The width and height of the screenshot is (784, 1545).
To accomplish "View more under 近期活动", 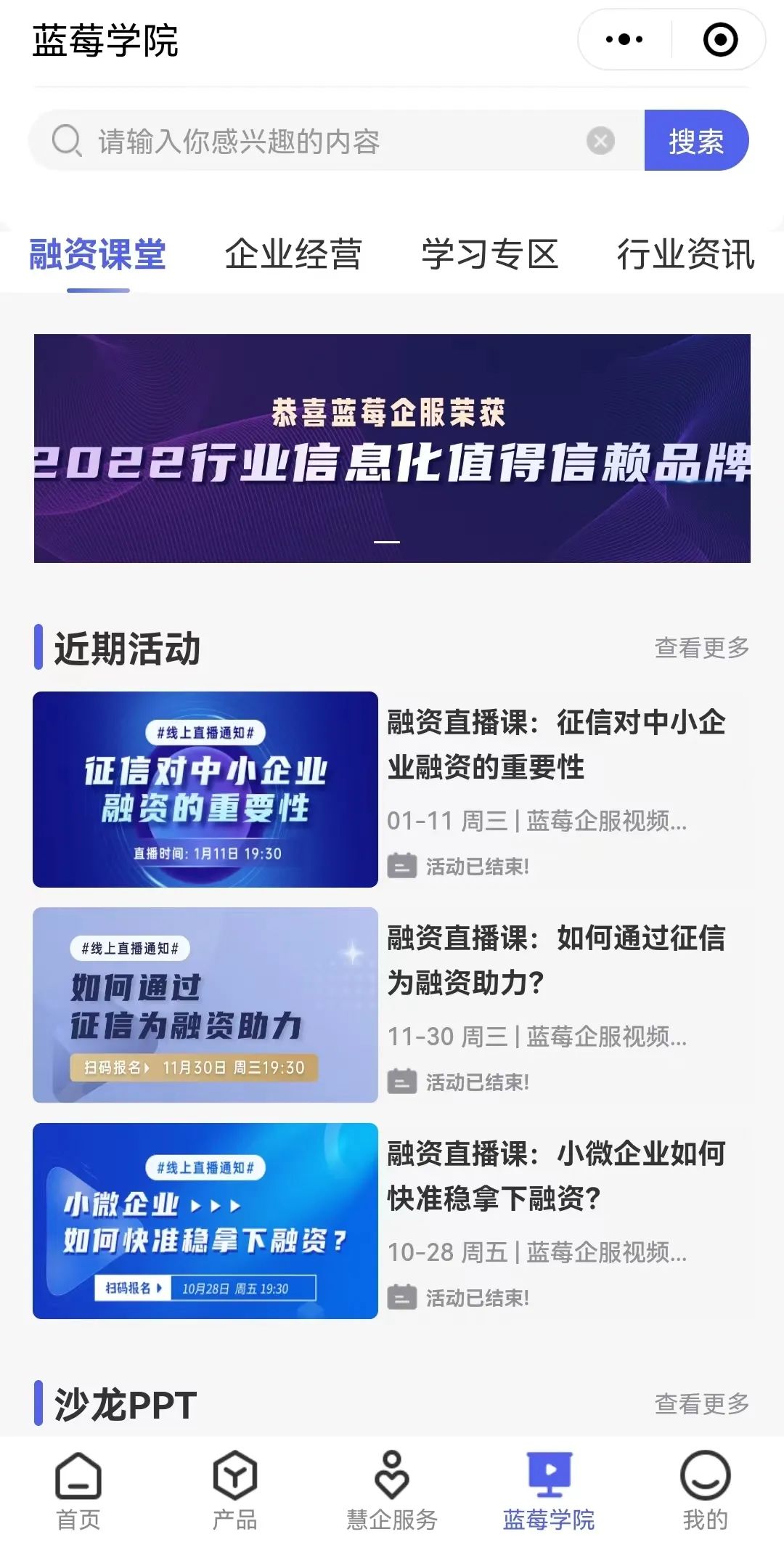I will point(701,647).
